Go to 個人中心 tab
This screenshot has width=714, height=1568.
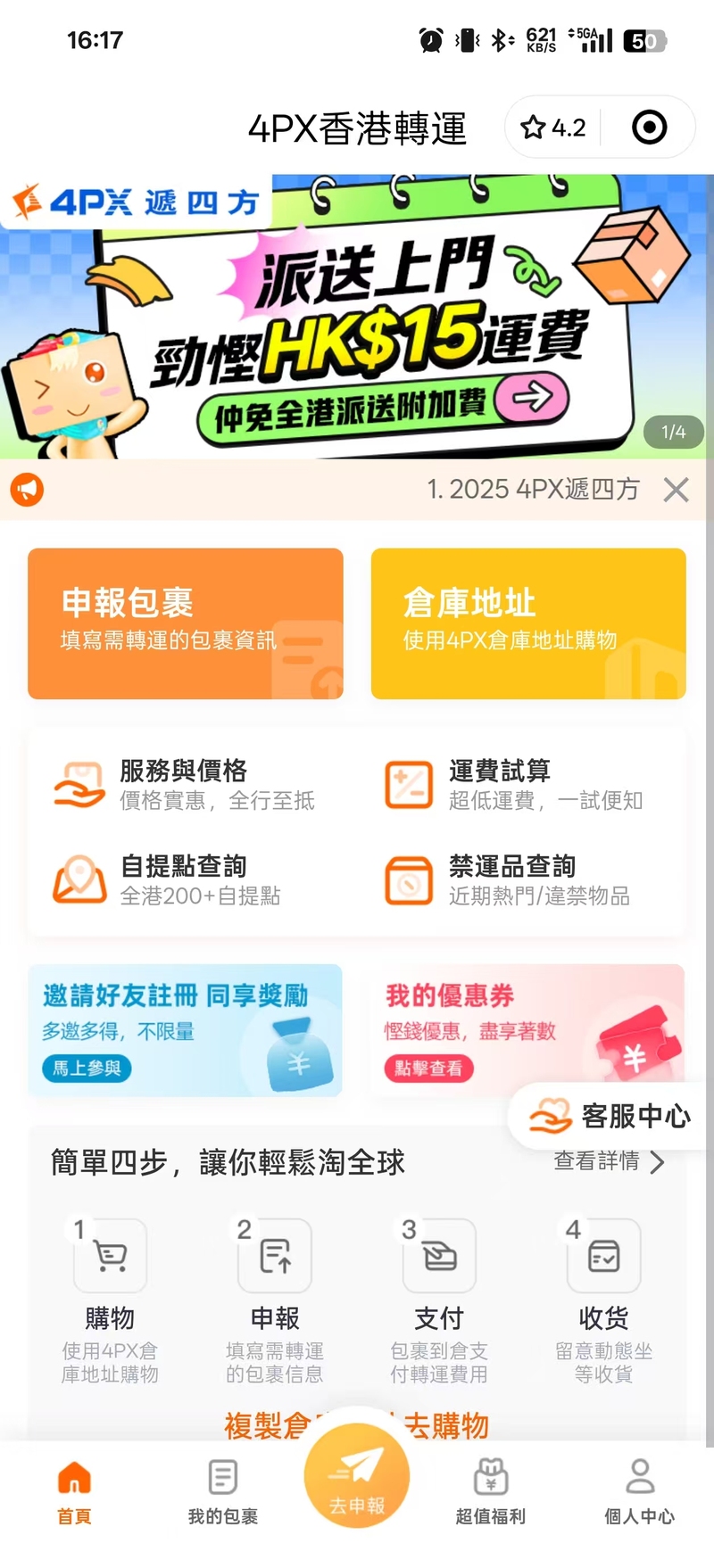tap(639, 1491)
